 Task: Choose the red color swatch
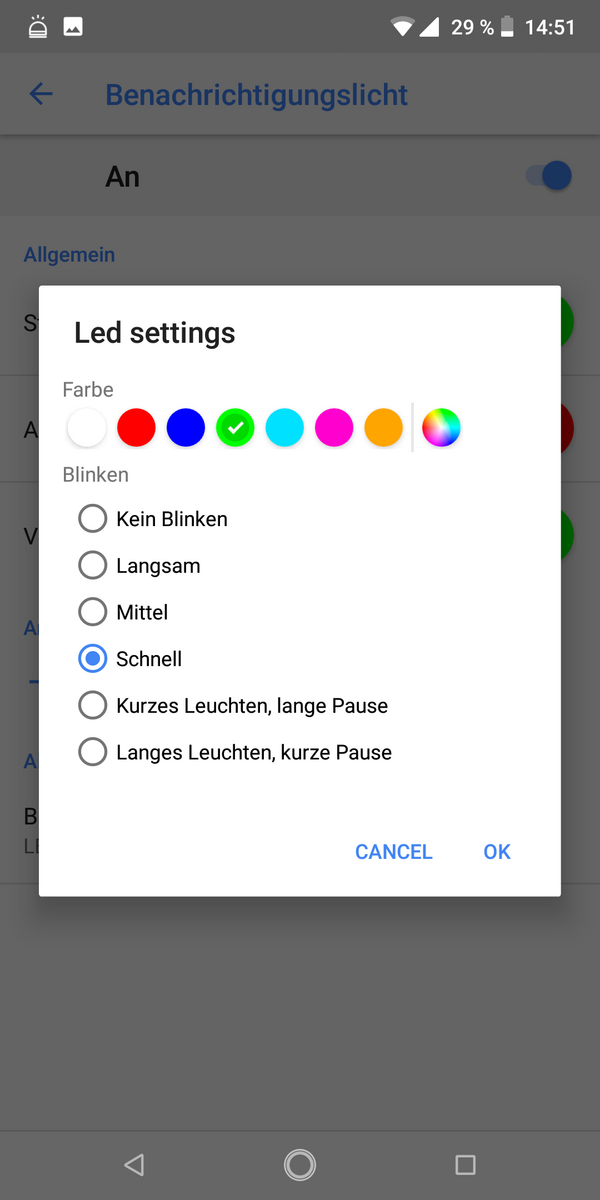coord(136,428)
